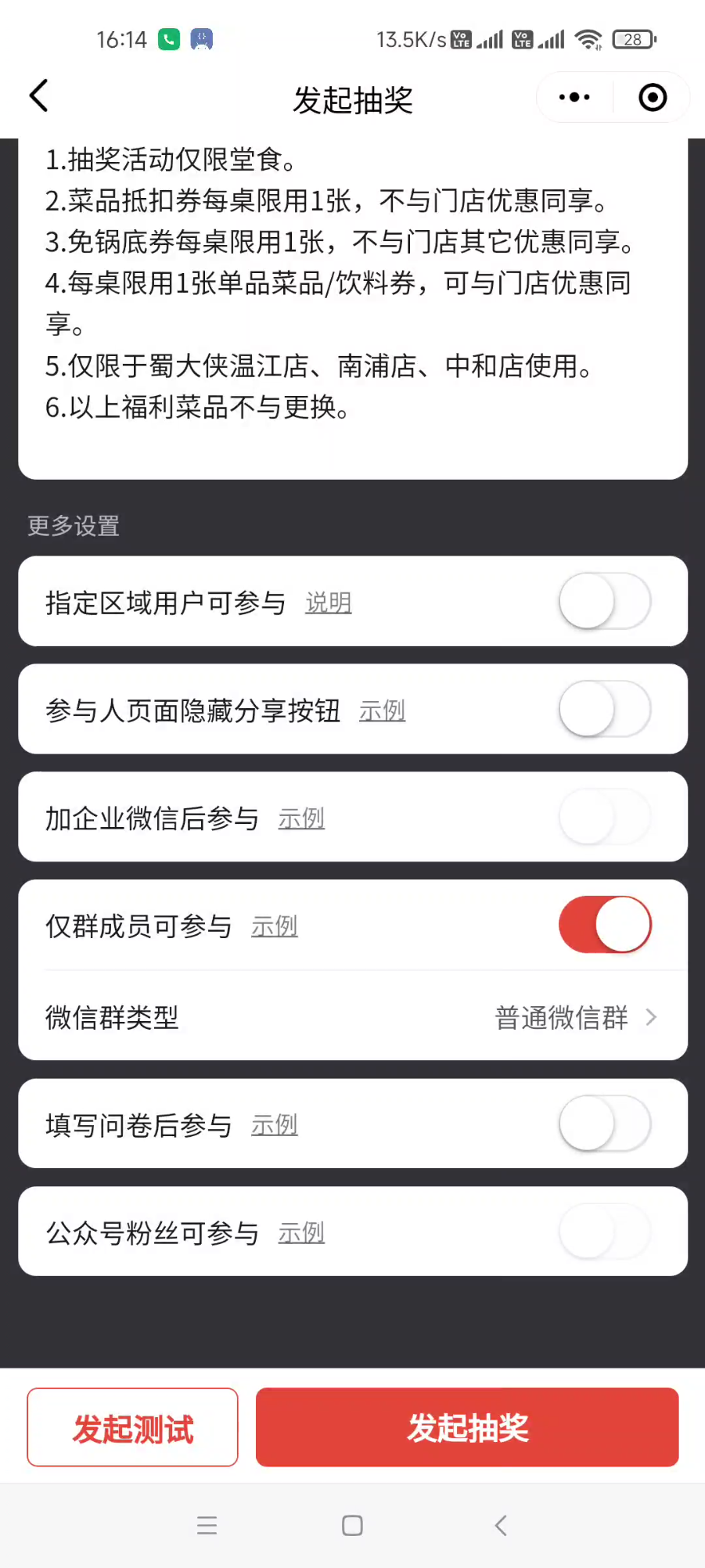705x1568 pixels.
Task: Open 说明 link for 指定区域用户可参与
Action: pyautogui.click(x=328, y=603)
